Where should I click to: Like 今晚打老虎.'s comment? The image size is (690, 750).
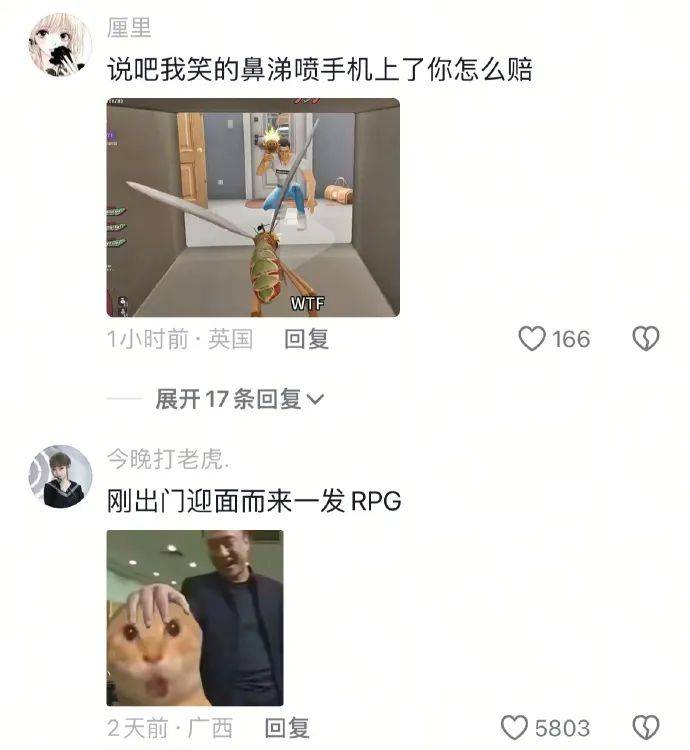(x=513, y=728)
